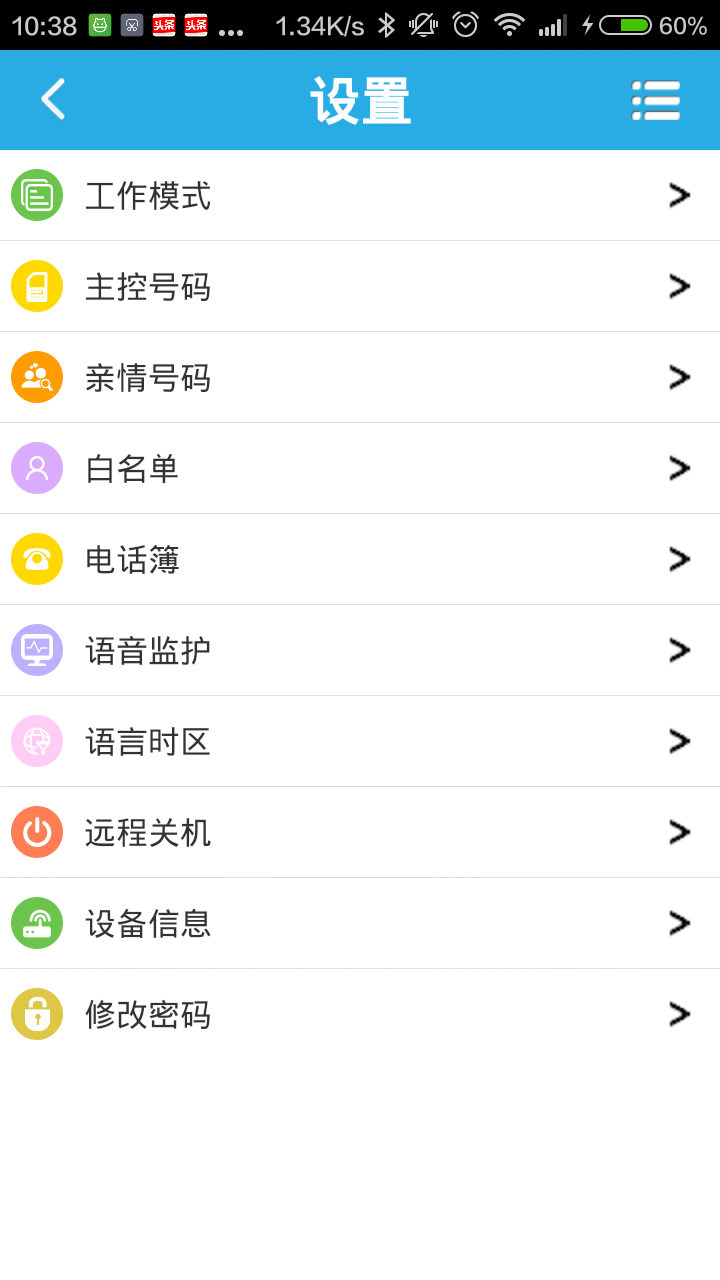Click the 修改密码 padlock icon
The image size is (720, 1280).
click(37, 1014)
